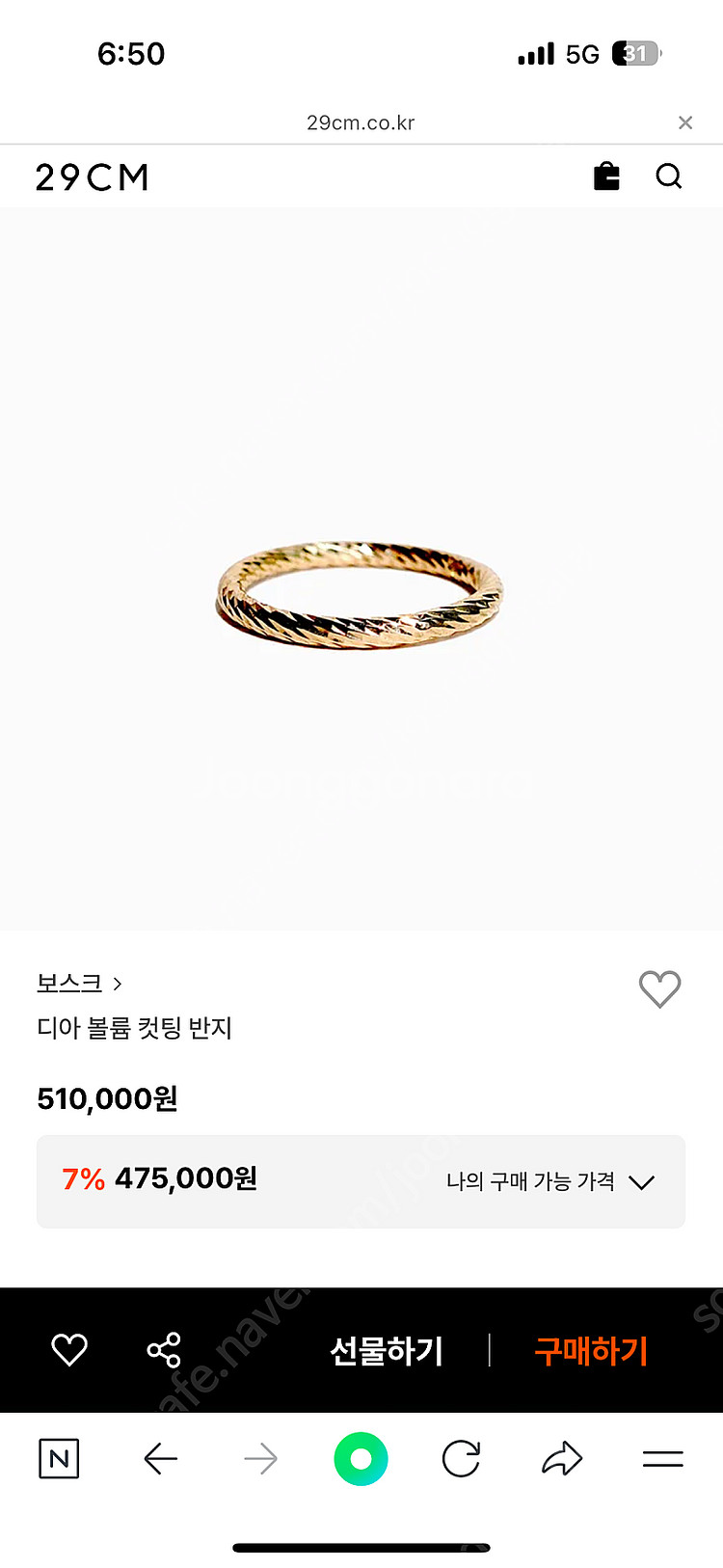
Task: Go back to the previous page
Action: [x=160, y=1459]
